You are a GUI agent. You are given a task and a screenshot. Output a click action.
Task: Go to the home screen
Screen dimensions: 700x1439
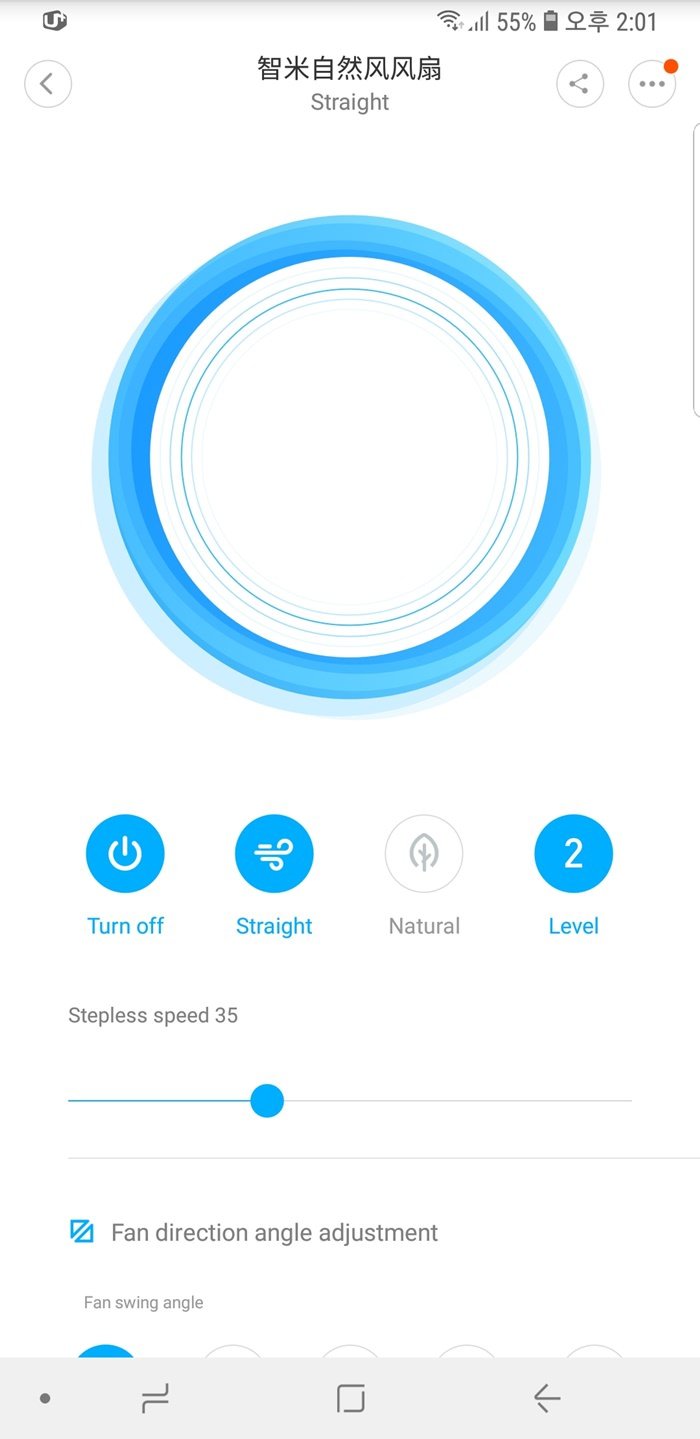coord(350,1398)
